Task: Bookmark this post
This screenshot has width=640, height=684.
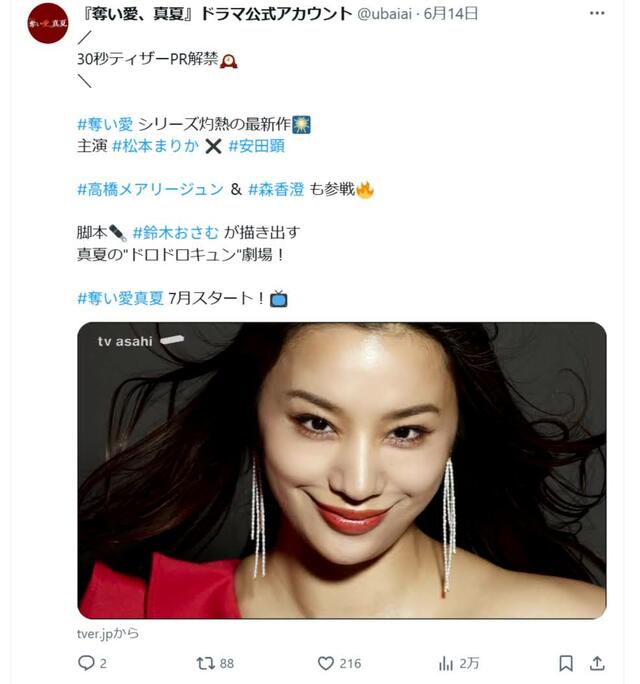Action: 566,663
